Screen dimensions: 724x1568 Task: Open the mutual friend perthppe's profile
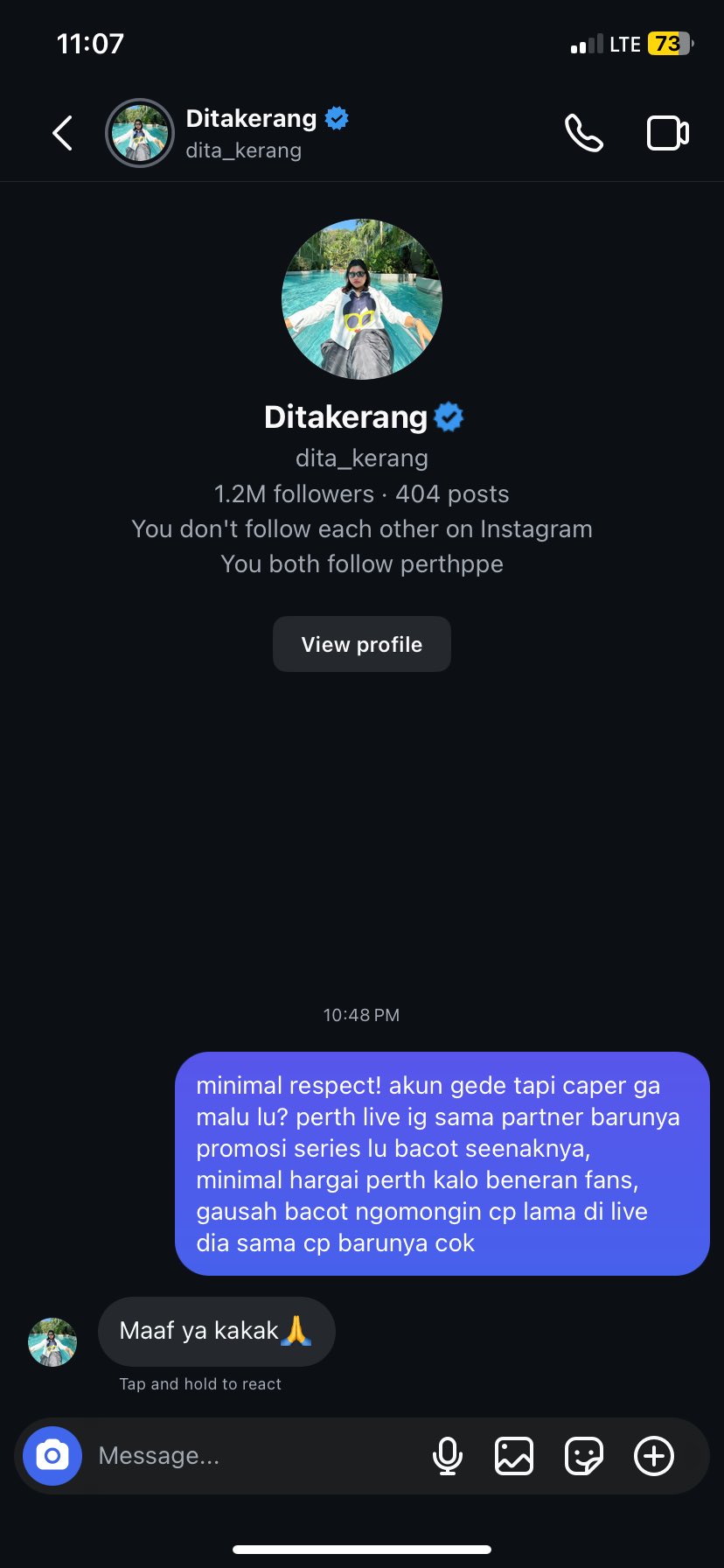point(456,563)
